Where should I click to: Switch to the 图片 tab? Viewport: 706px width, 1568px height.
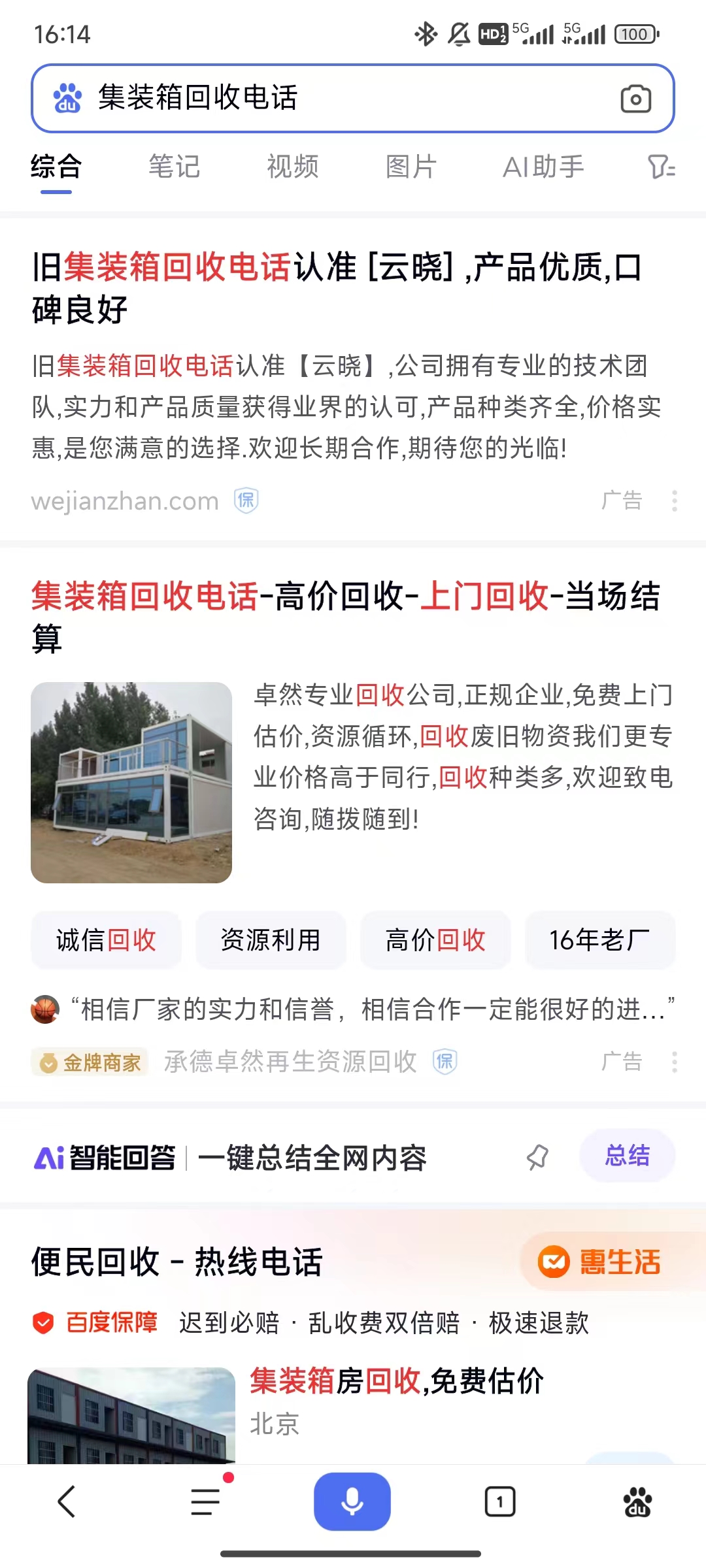(411, 167)
